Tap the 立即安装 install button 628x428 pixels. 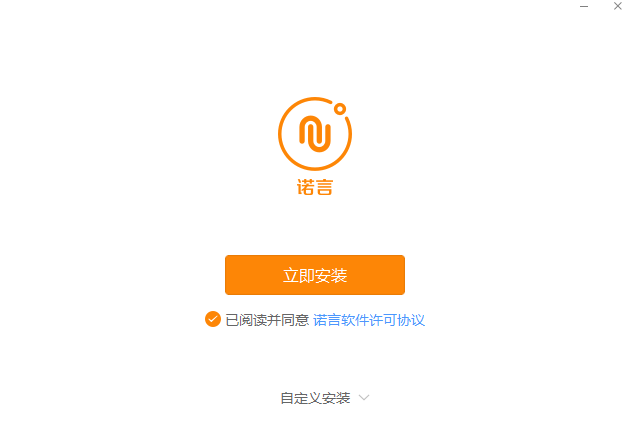pyautogui.click(x=314, y=275)
